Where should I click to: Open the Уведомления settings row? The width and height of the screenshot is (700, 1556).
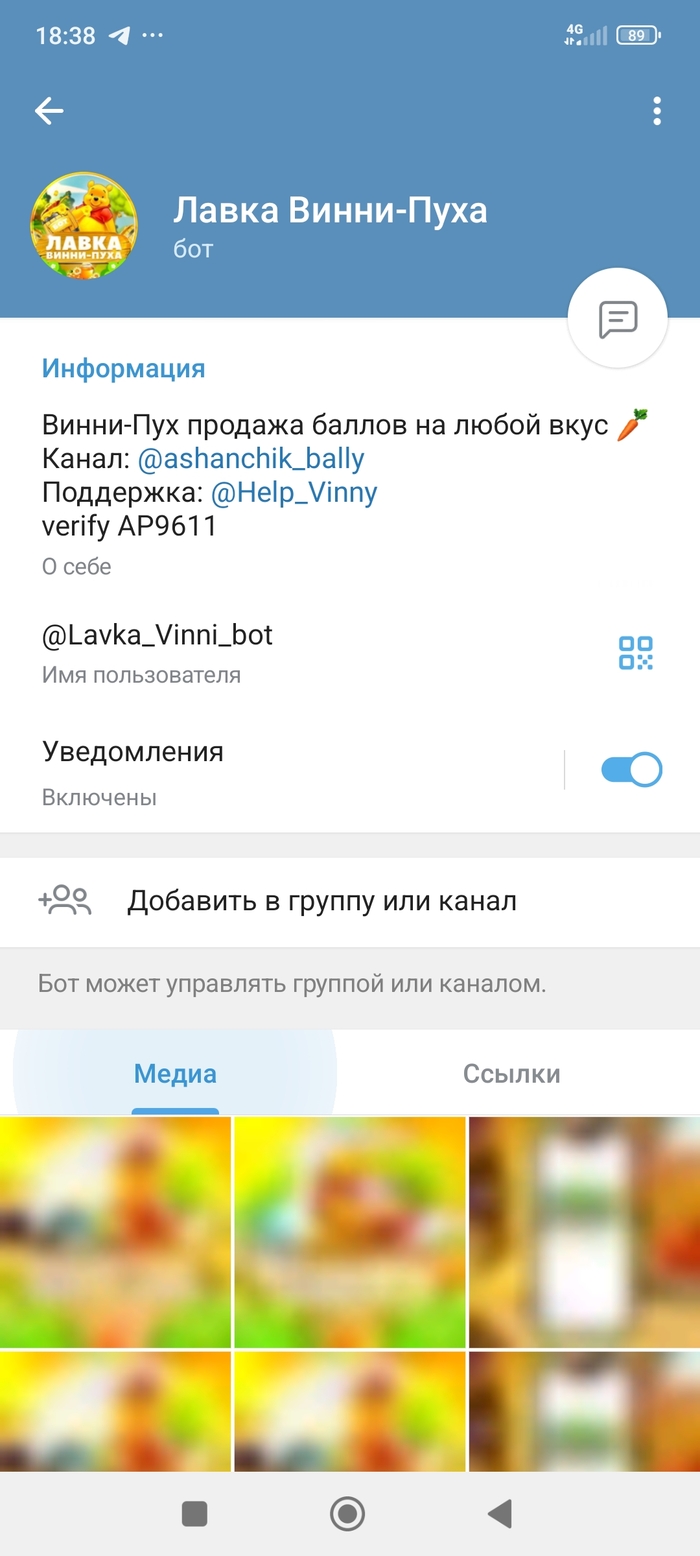click(280, 770)
